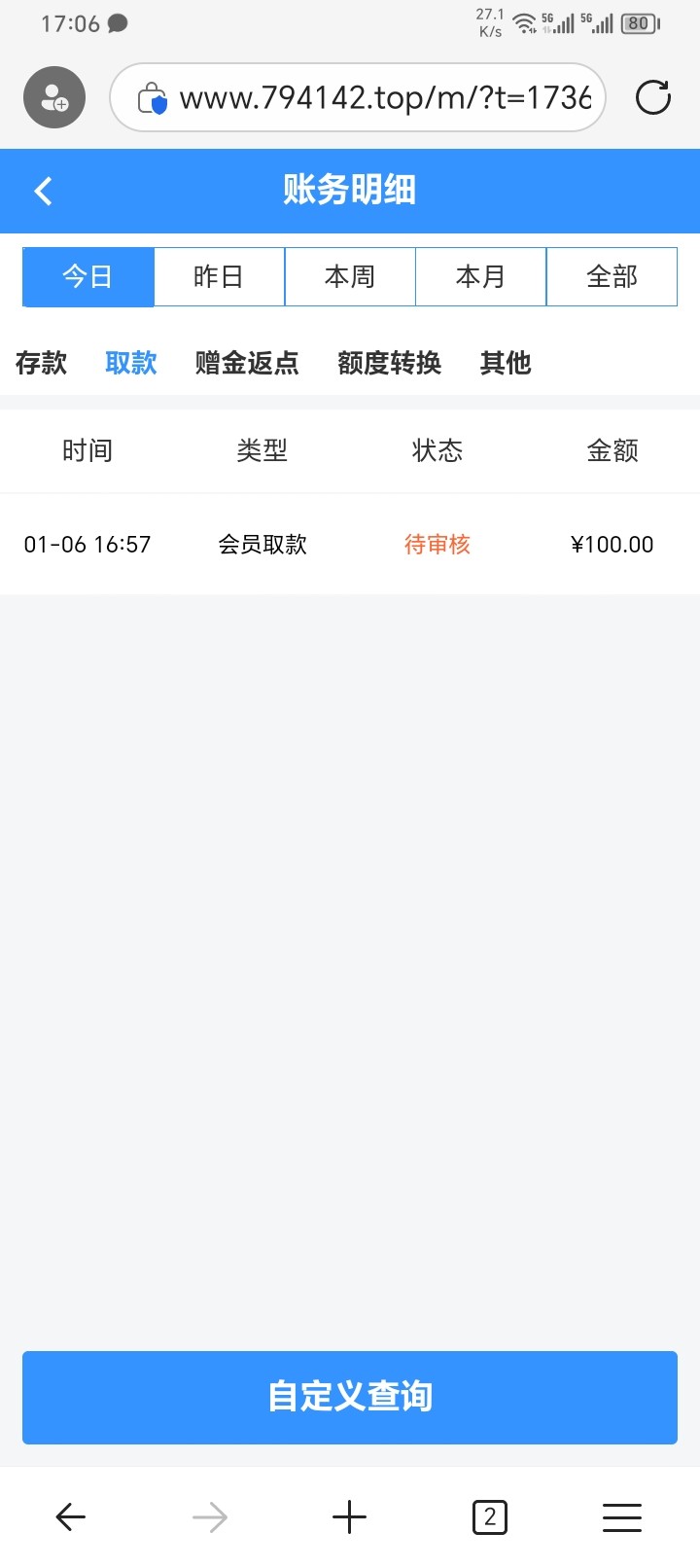This screenshot has height=1568, width=700.
Task: Show records for 本周
Action: tap(350, 277)
